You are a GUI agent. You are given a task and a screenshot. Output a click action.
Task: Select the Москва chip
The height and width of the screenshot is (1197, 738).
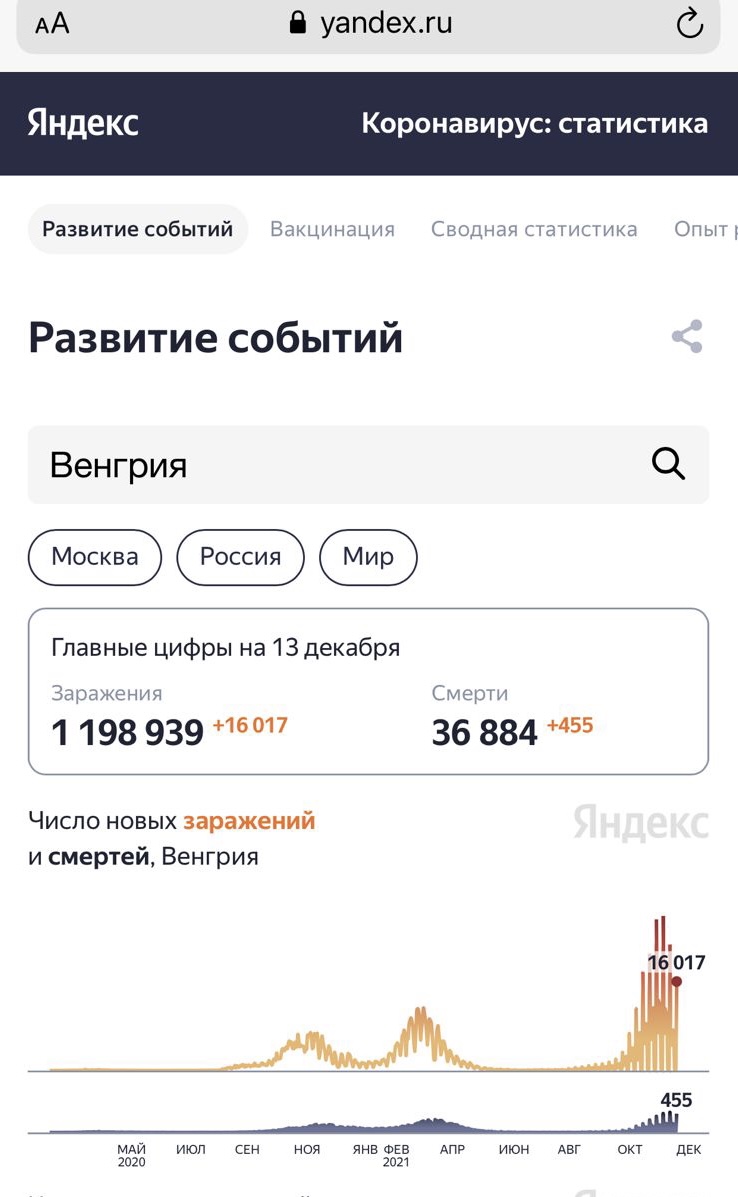point(95,557)
